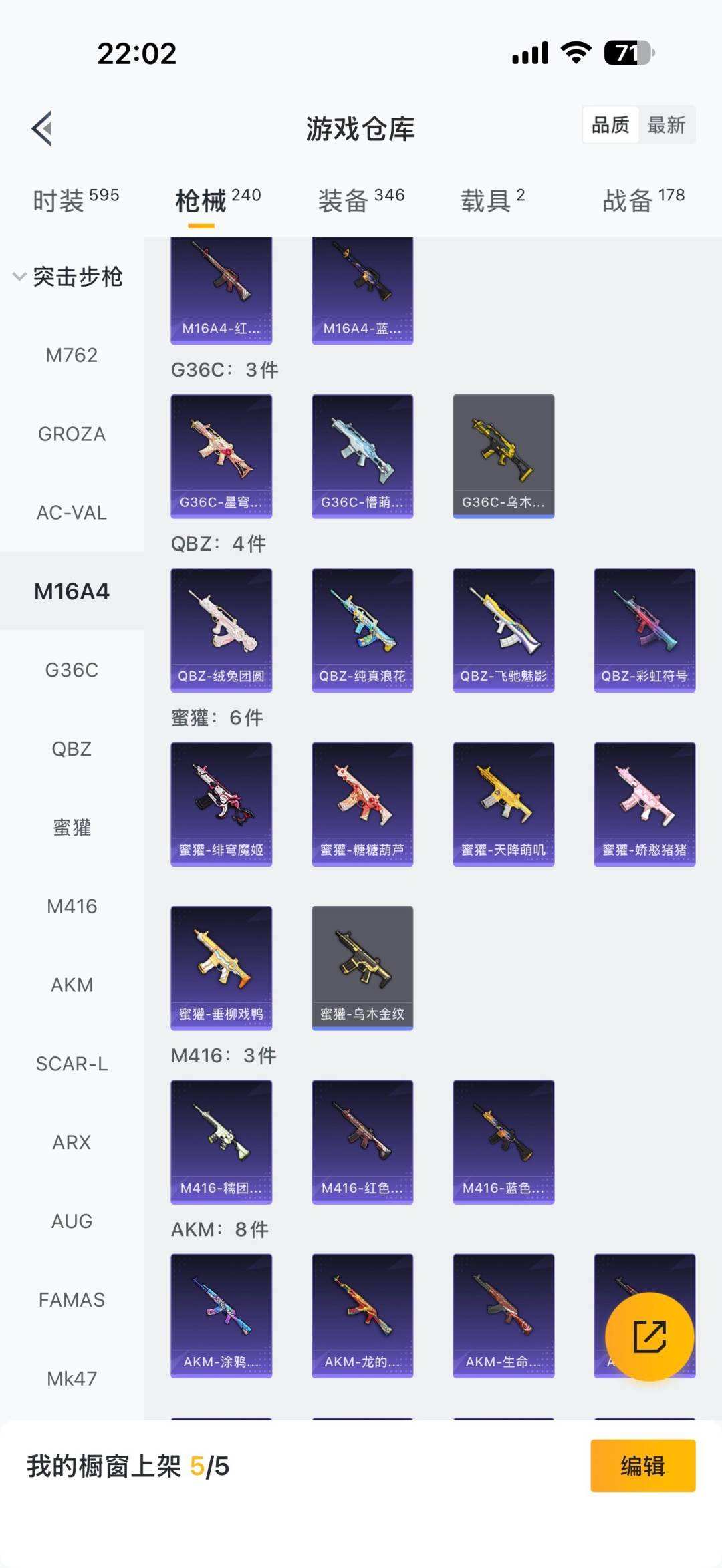View the 蜜獾-绯穹魔姬 skin
This screenshot has height=1568, width=722.
point(221,804)
